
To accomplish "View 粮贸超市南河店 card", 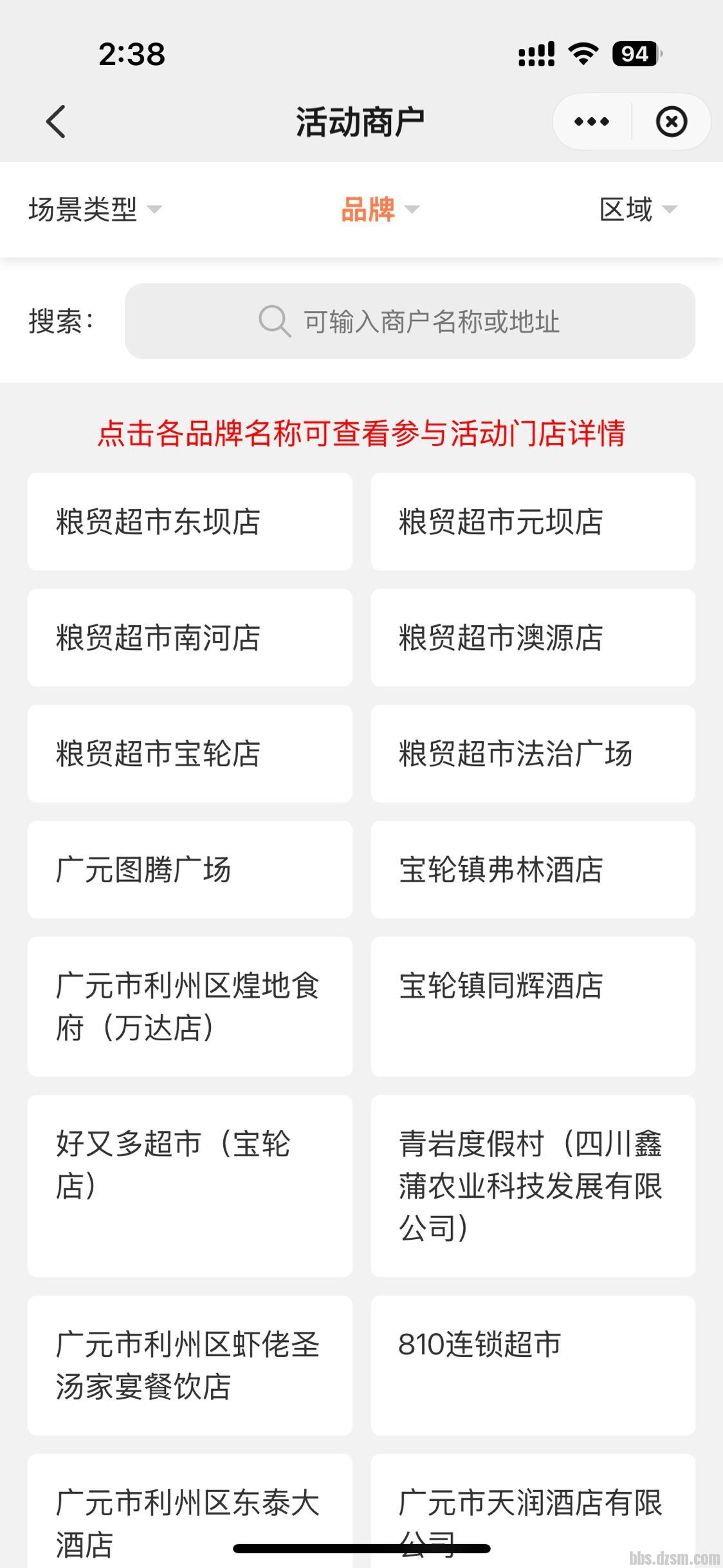I will coord(190,637).
